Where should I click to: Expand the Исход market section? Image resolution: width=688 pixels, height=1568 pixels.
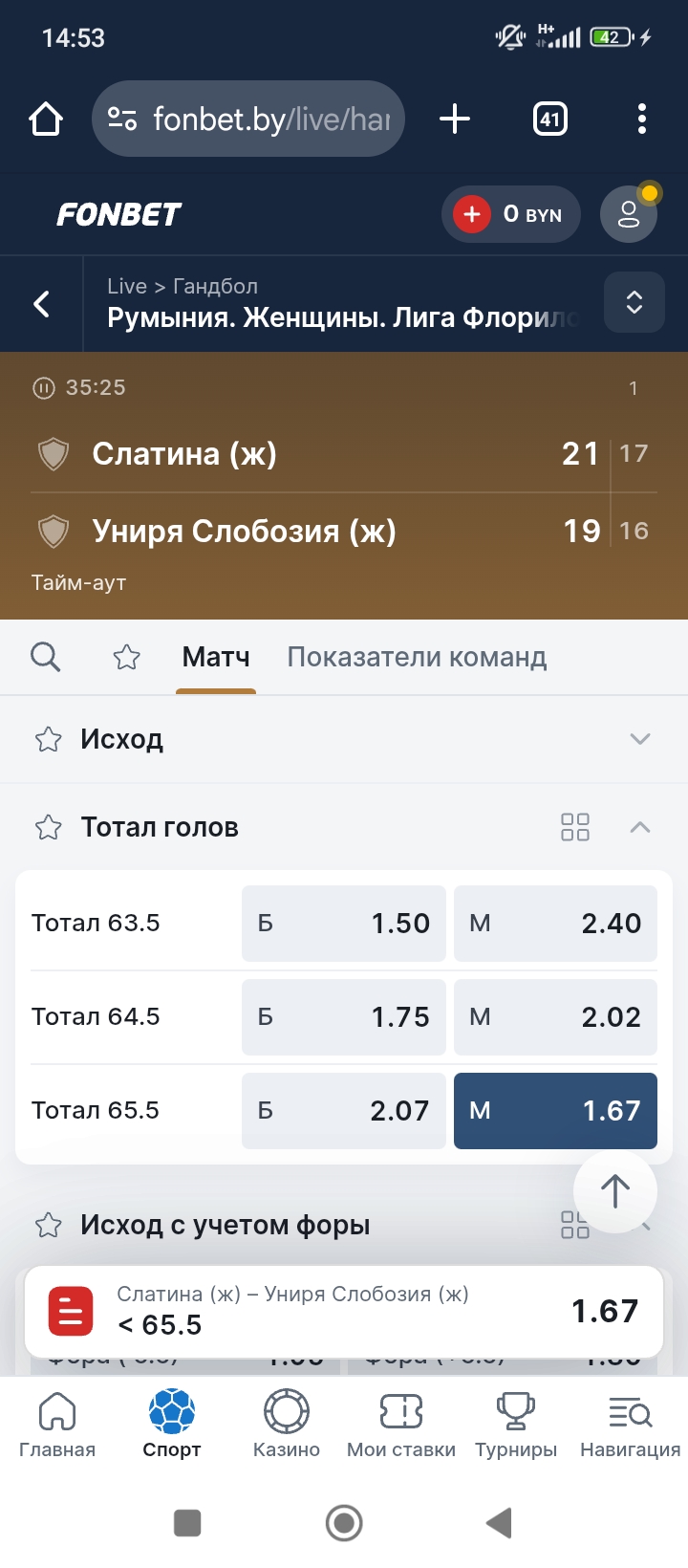[640, 738]
